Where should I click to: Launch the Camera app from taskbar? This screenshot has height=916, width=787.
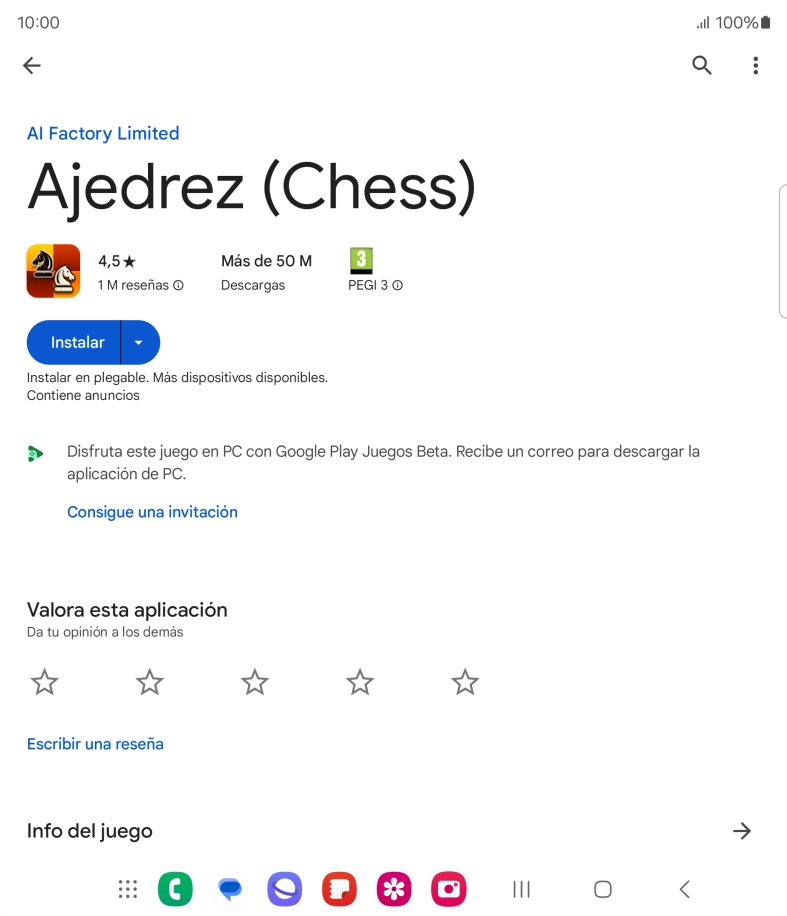449,889
